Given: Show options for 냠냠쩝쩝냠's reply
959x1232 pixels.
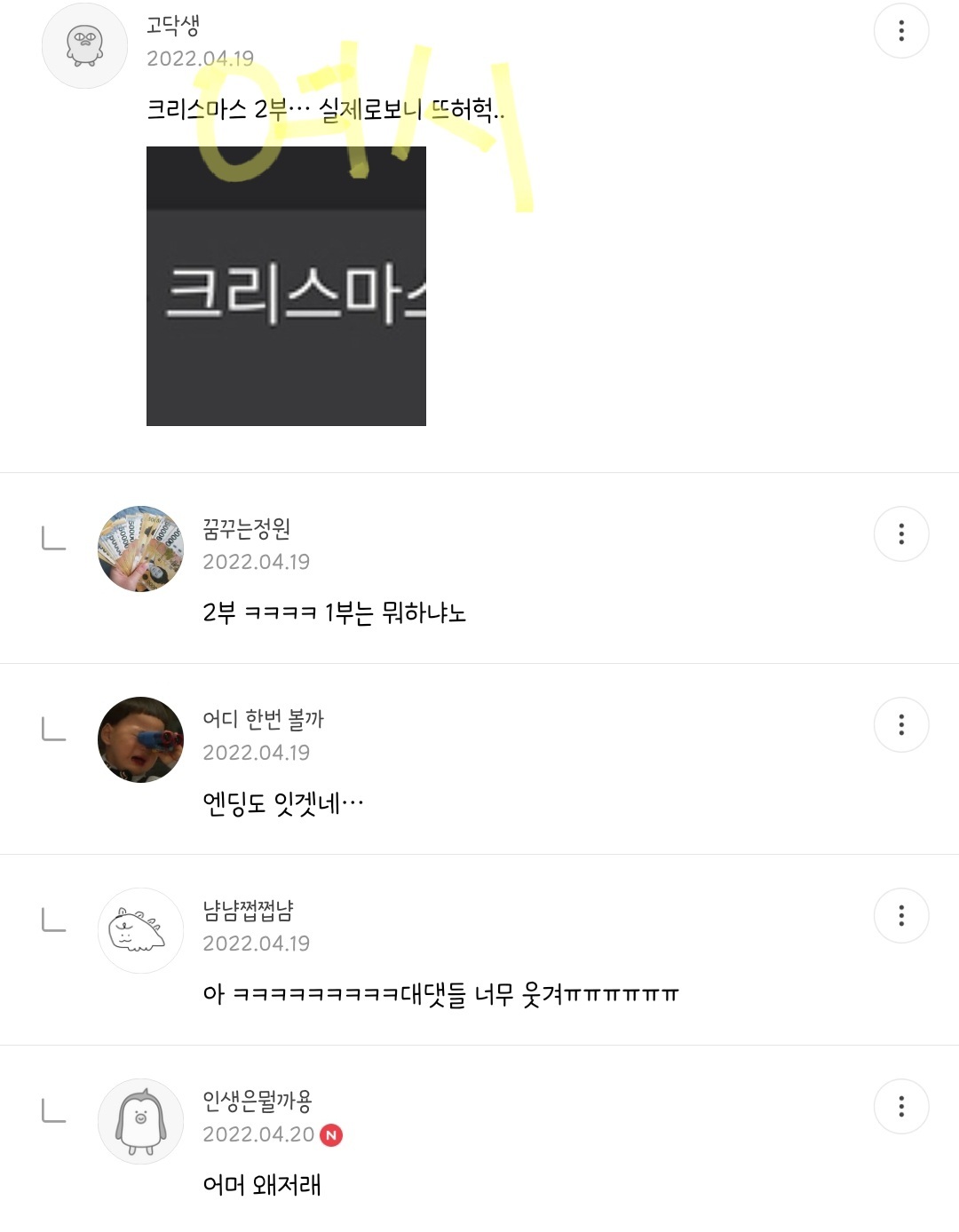Looking at the screenshot, I should point(901,916).
